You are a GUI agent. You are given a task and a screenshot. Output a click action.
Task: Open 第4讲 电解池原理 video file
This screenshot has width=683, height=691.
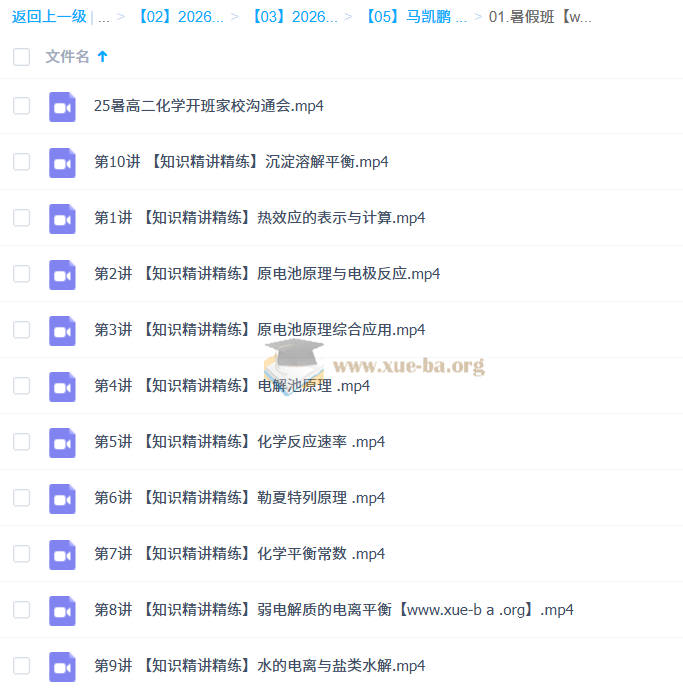click(x=231, y=386)
